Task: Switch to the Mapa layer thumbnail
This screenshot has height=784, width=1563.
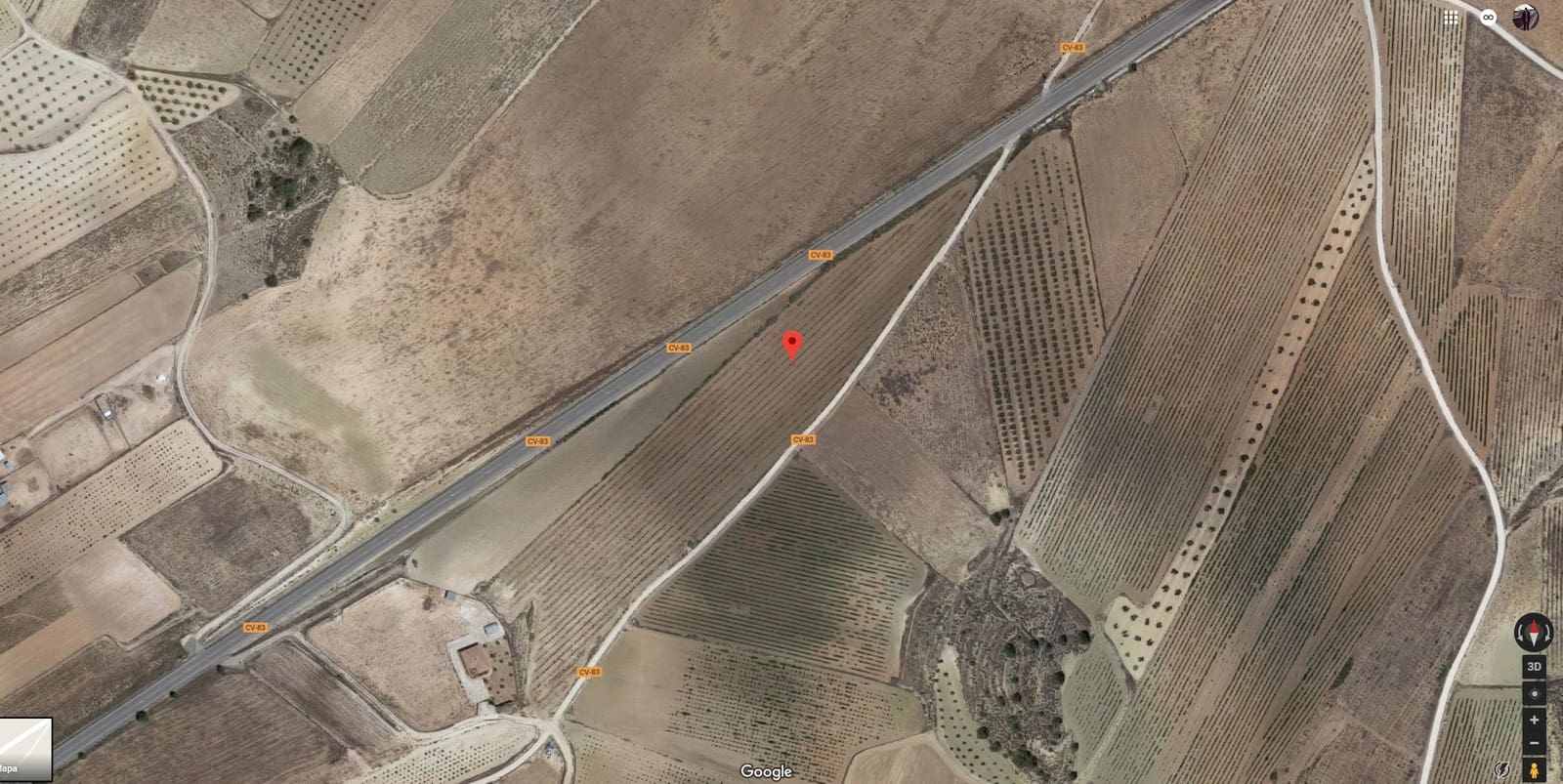Action: coord(25,749)
